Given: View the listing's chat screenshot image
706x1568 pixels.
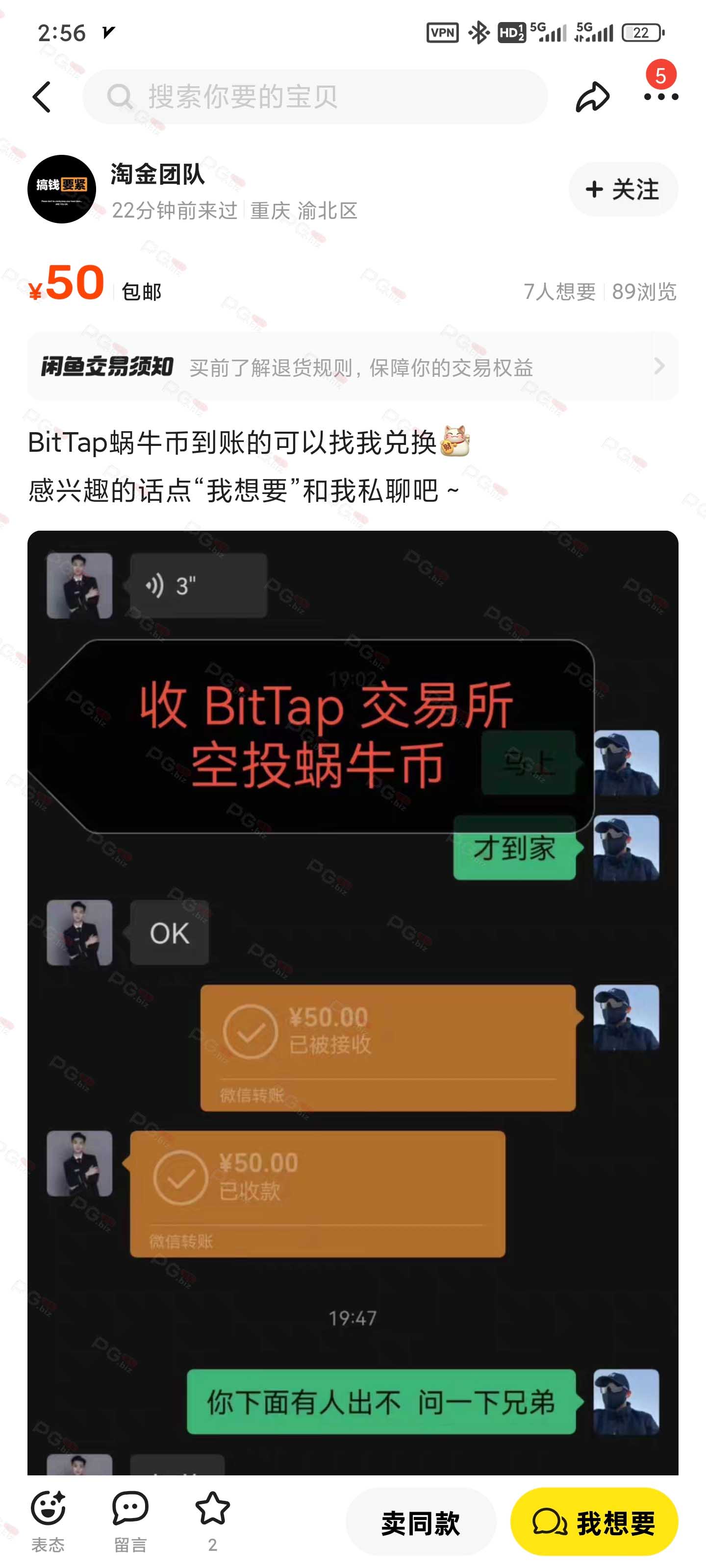Looking at the screenshot, I should click(353, 1003).
